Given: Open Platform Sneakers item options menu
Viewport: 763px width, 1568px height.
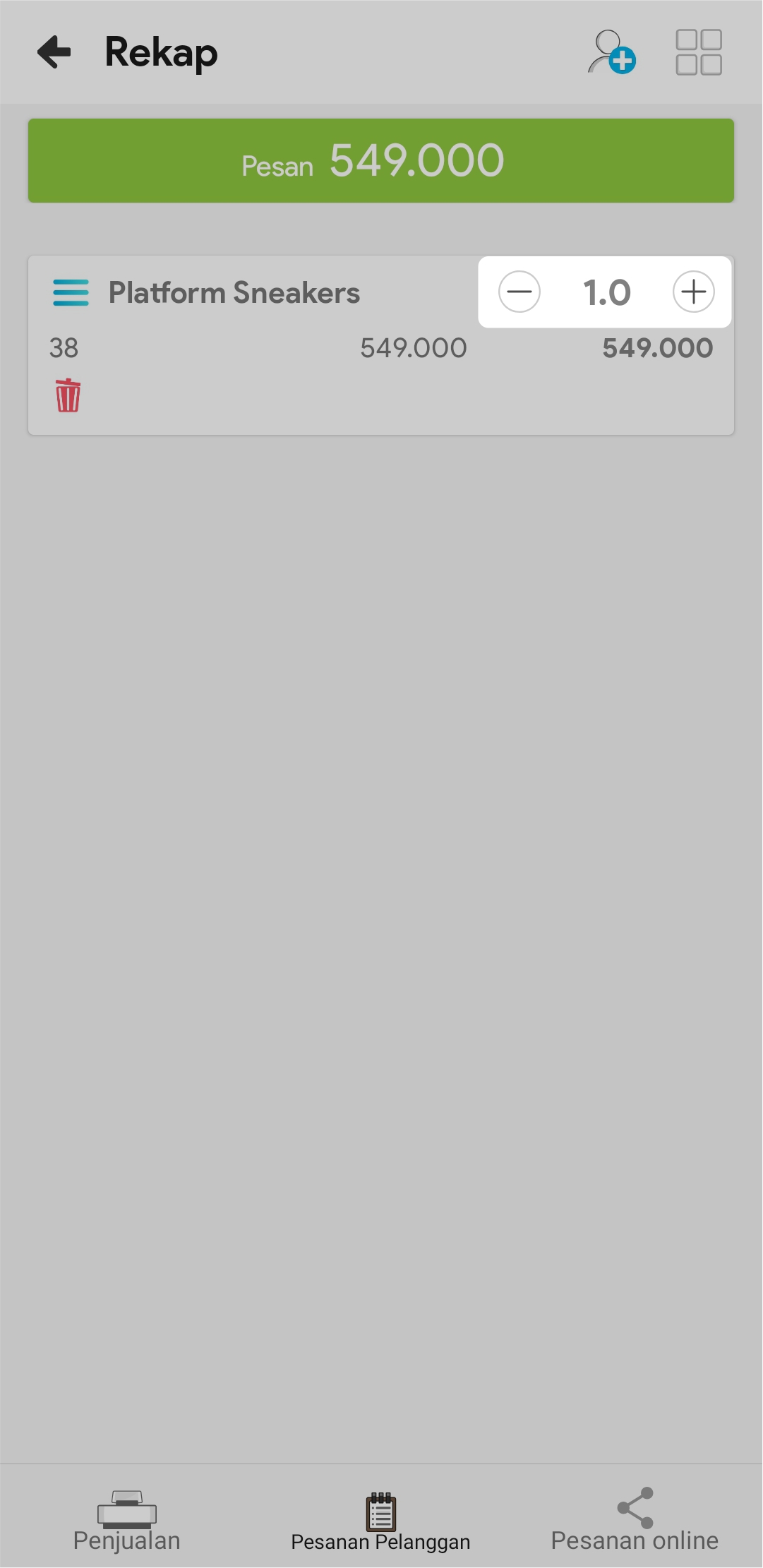Looking at the screenshot, I should pos(71,292).
